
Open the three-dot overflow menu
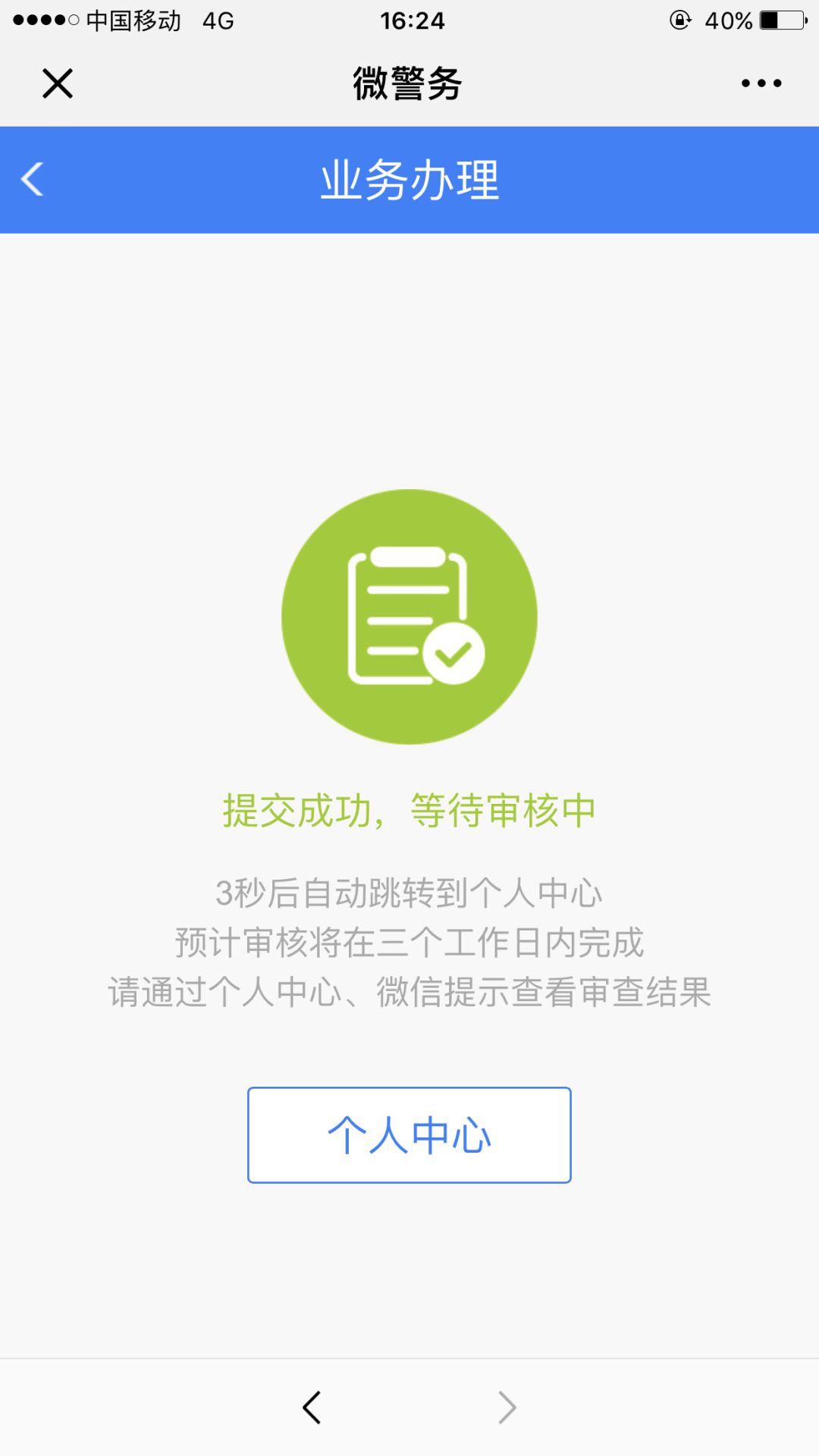pyautogui.click(x=761, y=83)
